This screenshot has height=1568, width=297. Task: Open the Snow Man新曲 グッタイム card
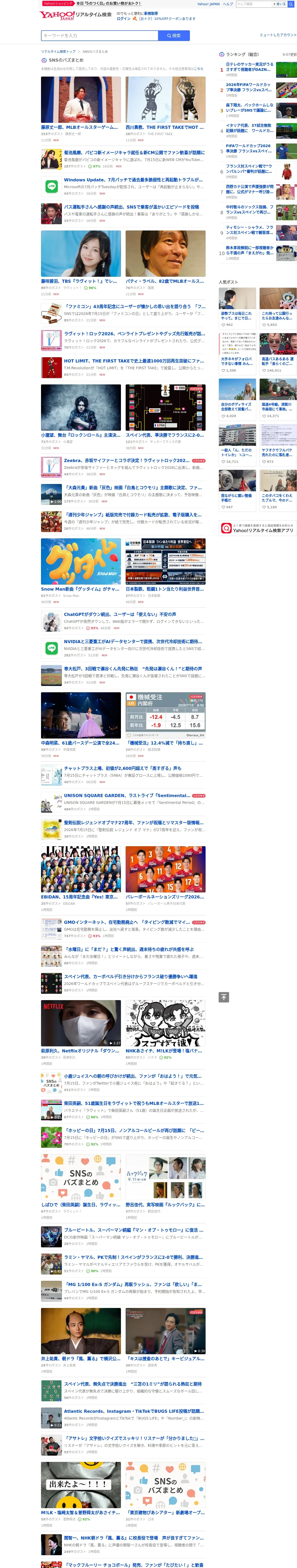pyautogui.click(x=81, y=571)
